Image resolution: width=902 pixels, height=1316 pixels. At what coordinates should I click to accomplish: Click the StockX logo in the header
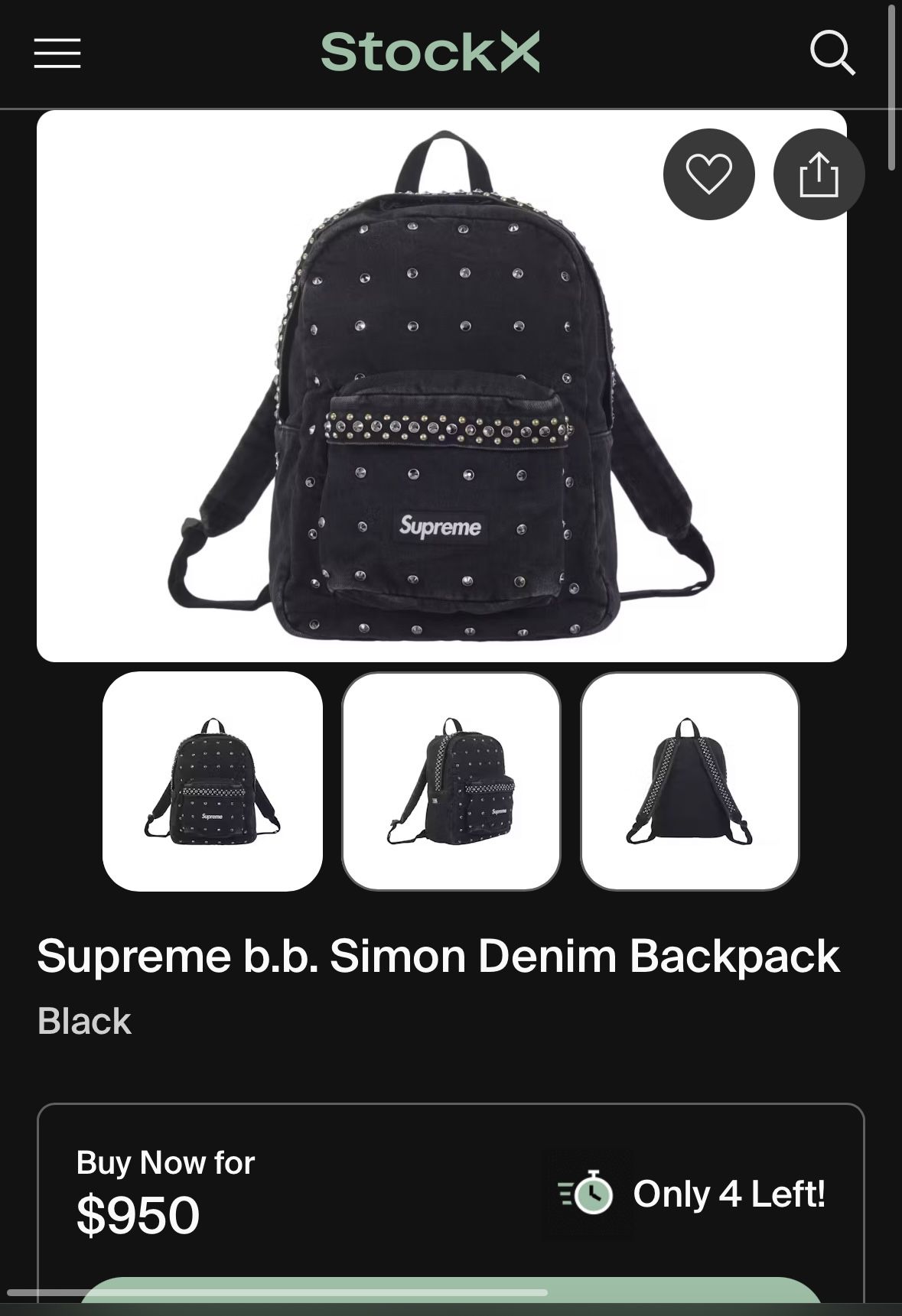(433, 54)
